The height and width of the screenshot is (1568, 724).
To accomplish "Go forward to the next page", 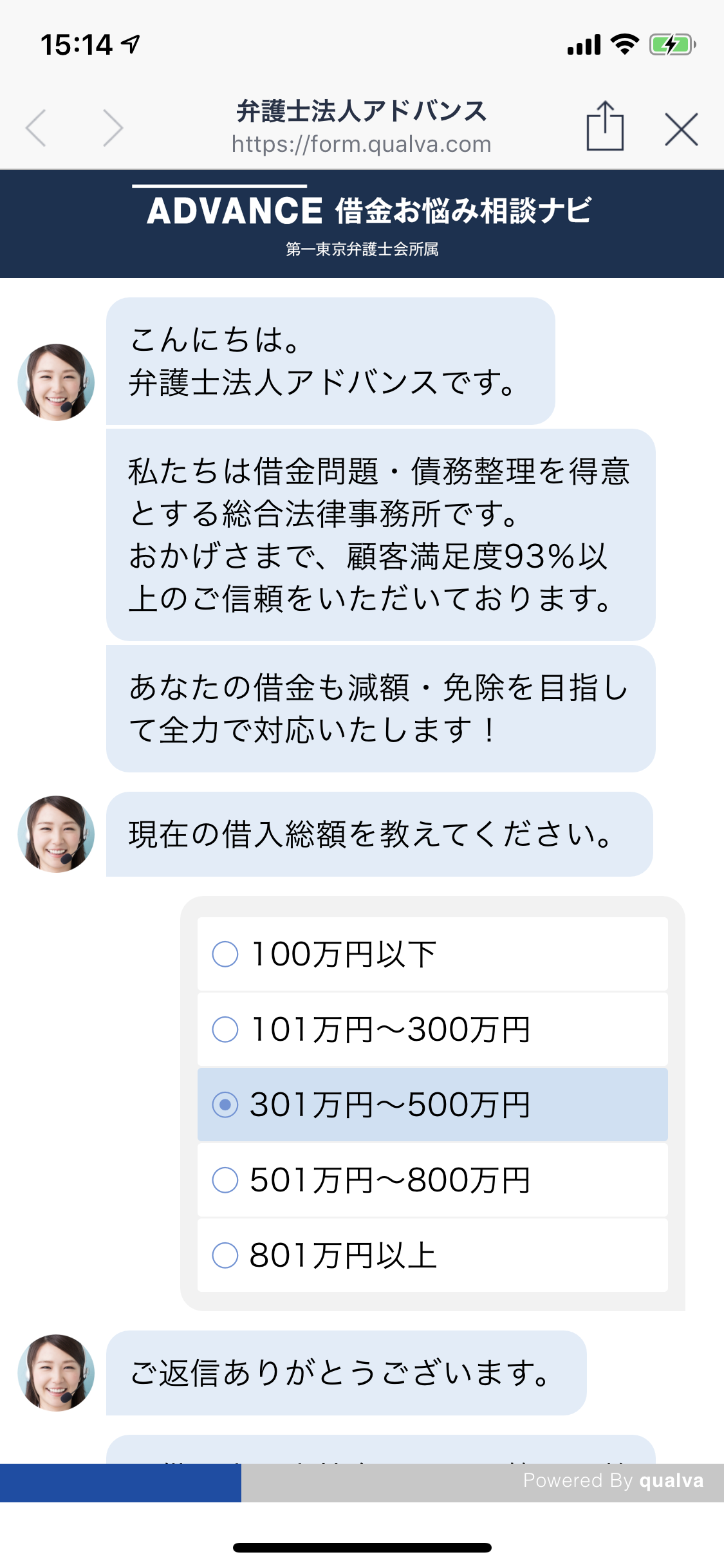I will (x=113, y=128).
